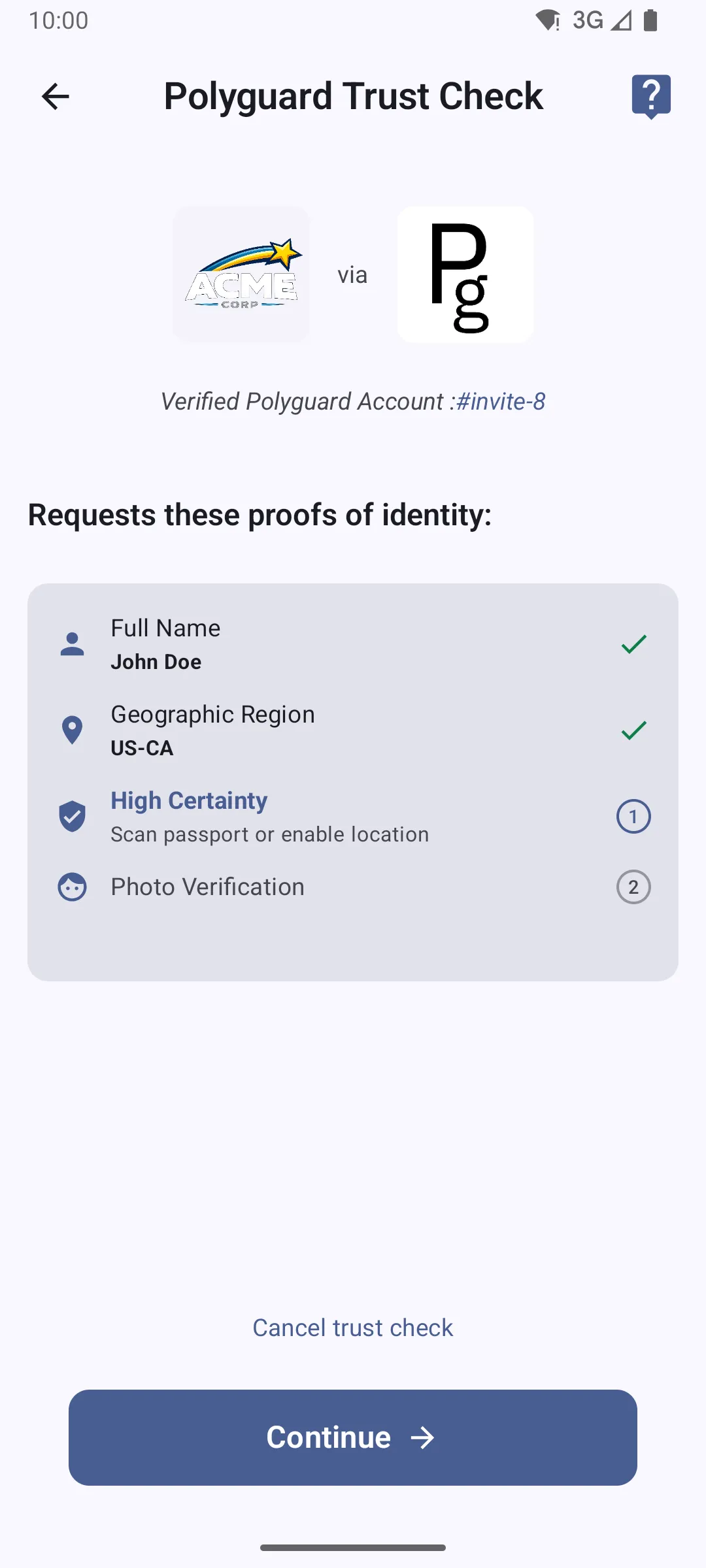Tap the green checkmark beside Geographic Region
Screen dimensions: 706x1568
tap(633, 730)
